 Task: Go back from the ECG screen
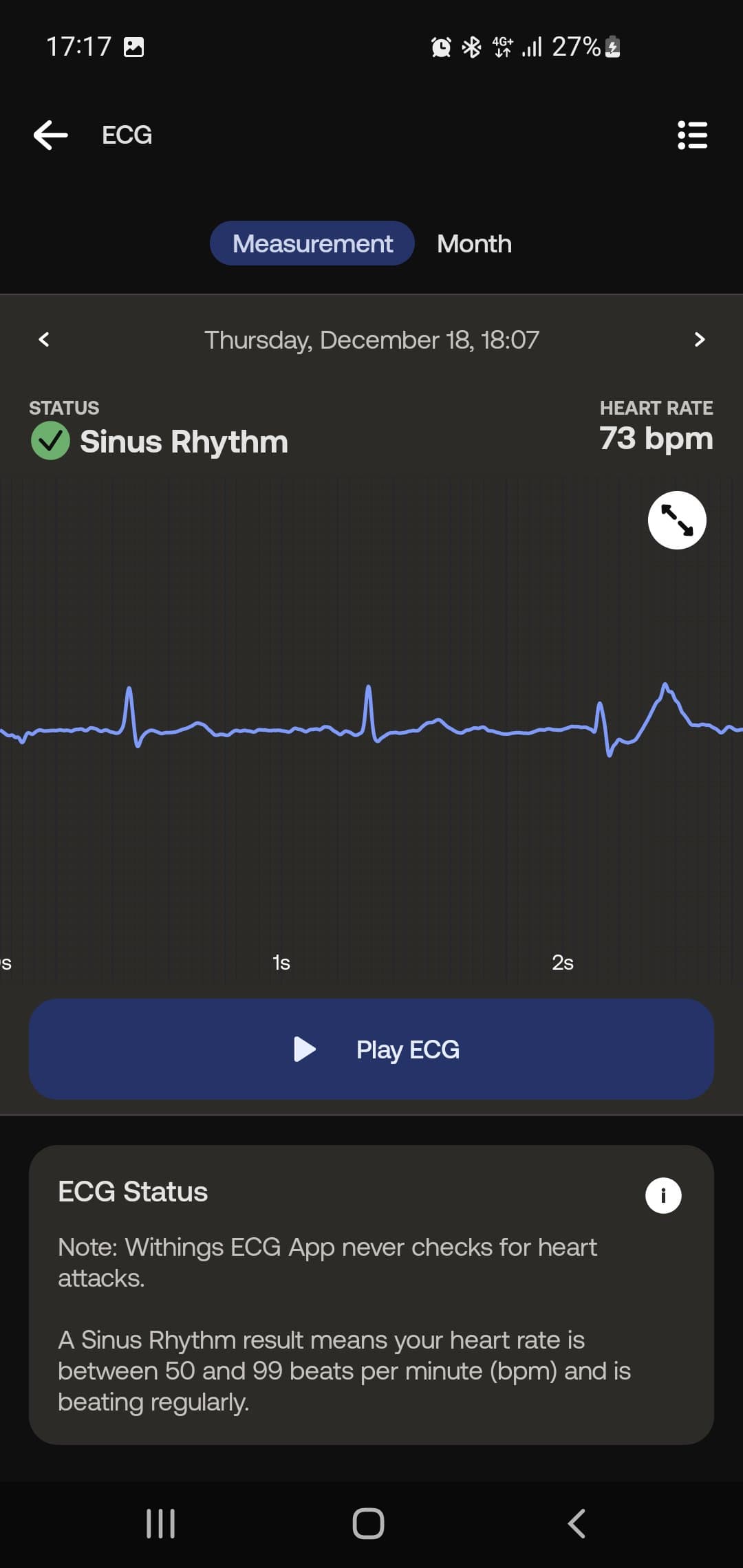pyautogui.click(x=51, y=135)
